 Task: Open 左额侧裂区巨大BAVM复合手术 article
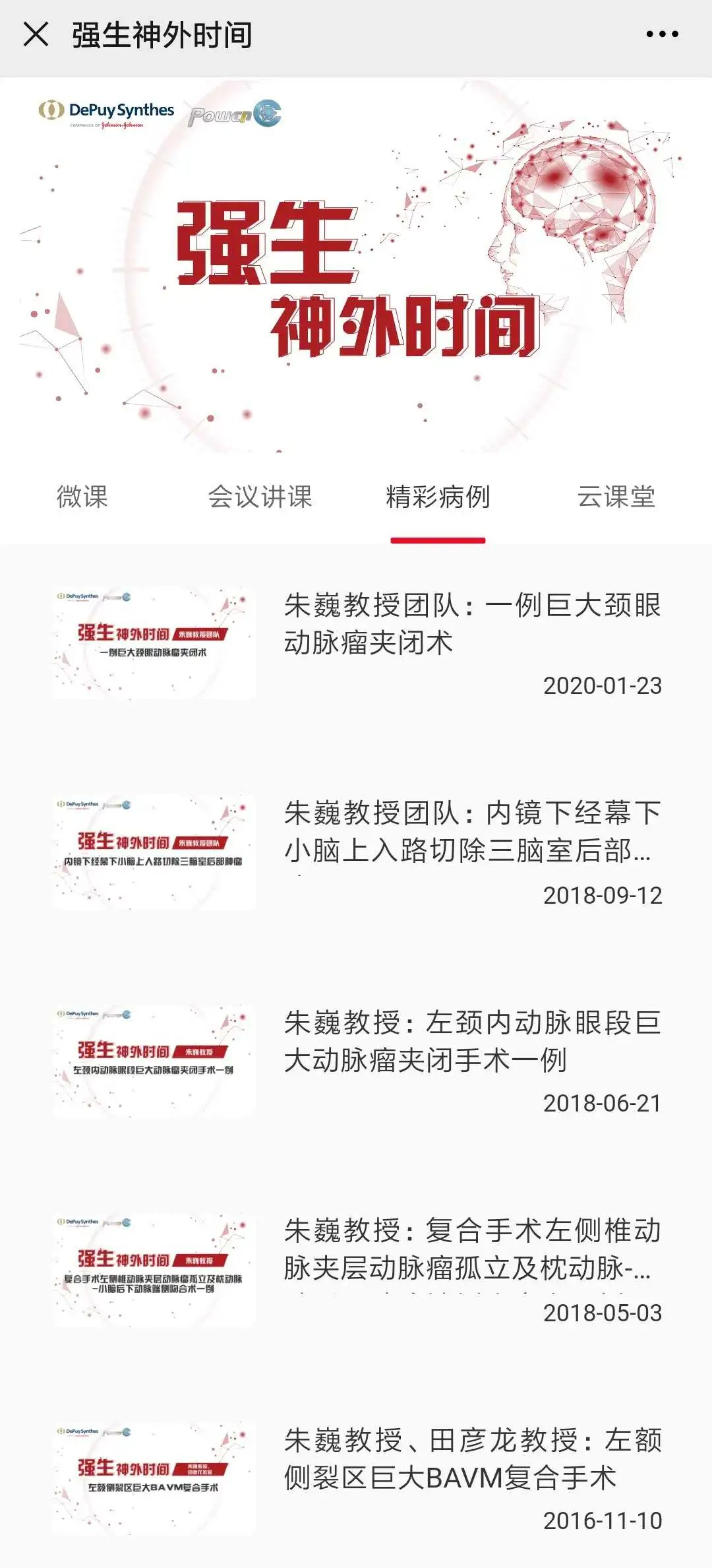[x=471, y=1458]
